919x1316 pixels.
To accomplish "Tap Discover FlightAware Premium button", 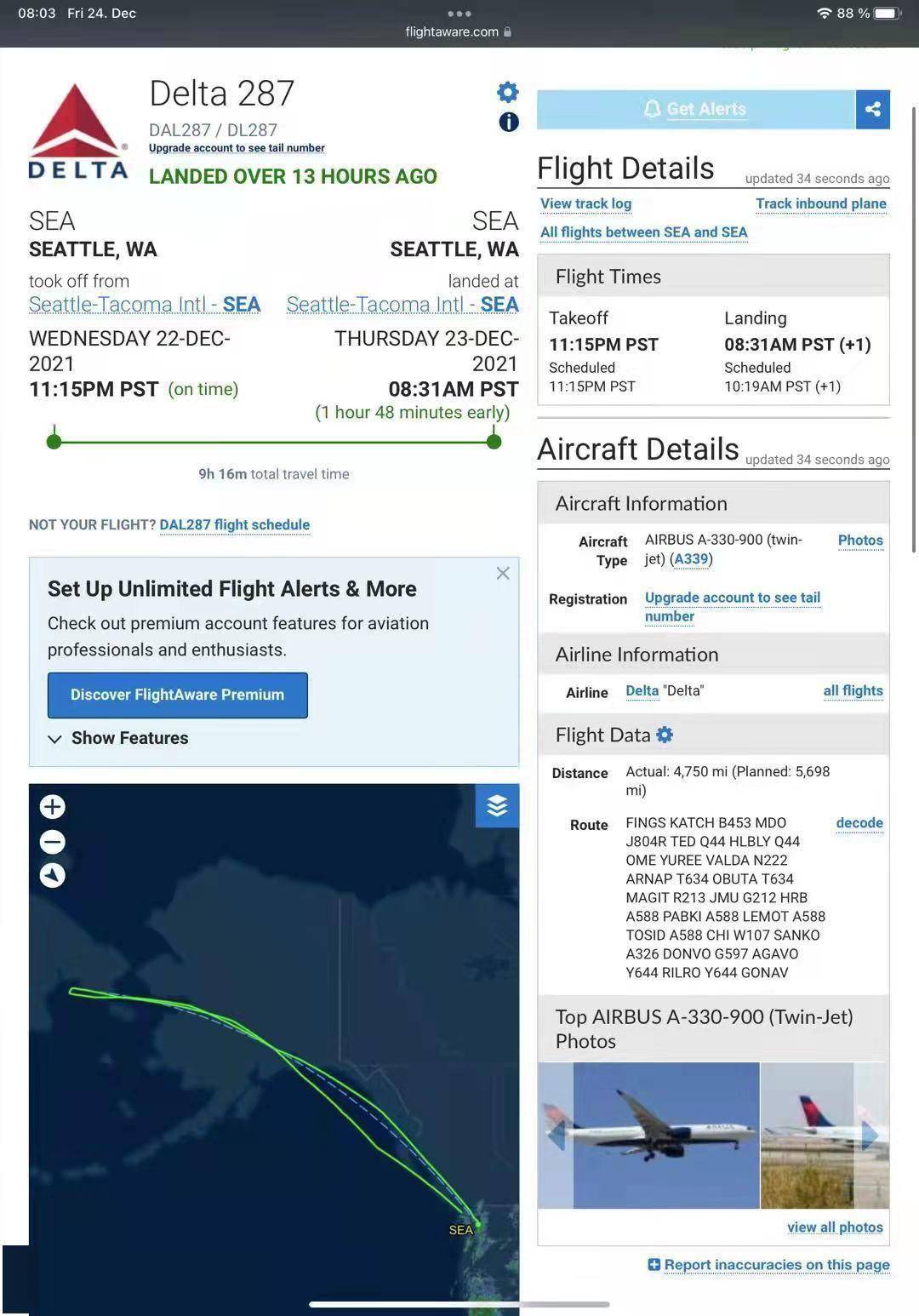I will coord(177,695).
